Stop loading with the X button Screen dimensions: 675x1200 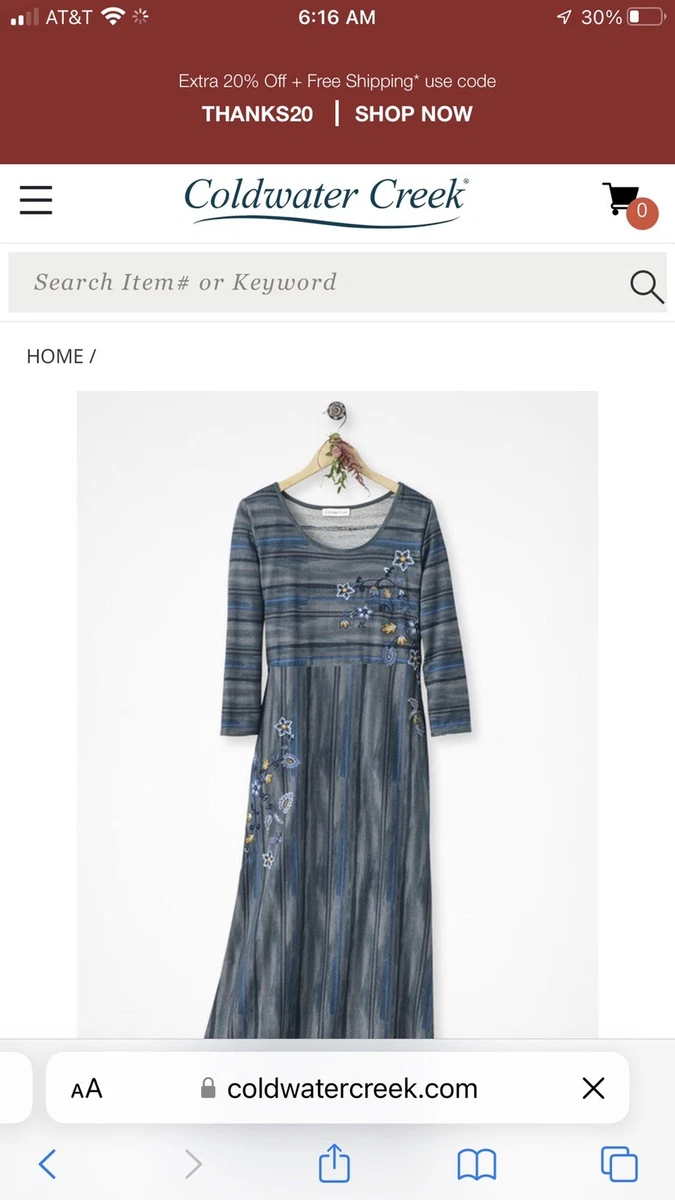coord(593,1088)
